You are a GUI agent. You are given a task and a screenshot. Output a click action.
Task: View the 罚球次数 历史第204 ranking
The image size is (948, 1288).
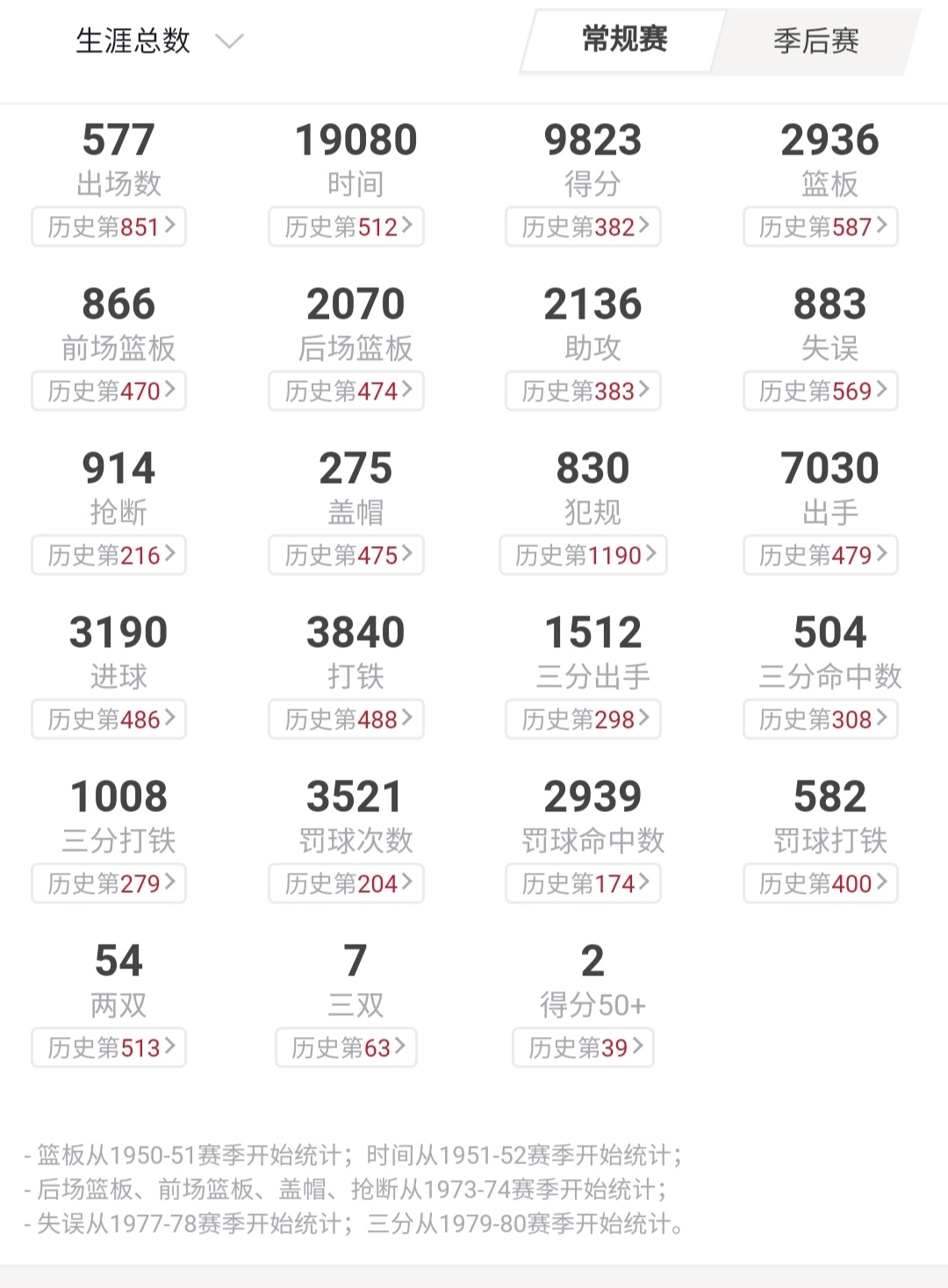coord(345,883)
